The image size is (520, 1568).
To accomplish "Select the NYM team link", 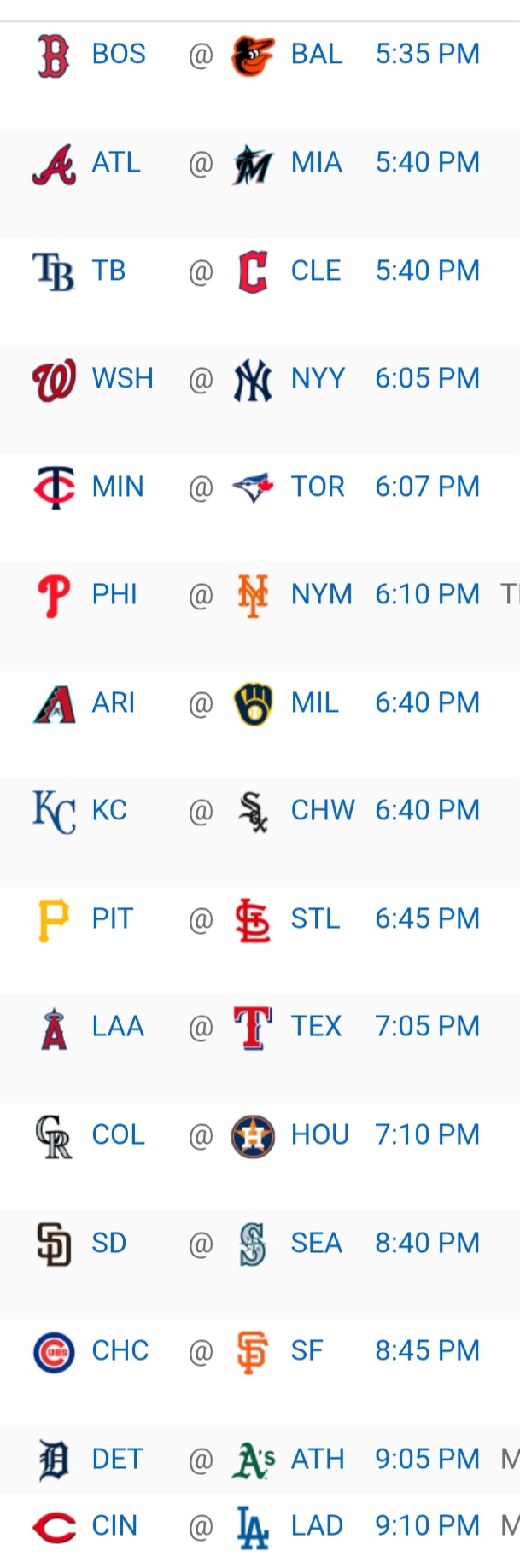I will pyautogui.click(x=321, y=594).
